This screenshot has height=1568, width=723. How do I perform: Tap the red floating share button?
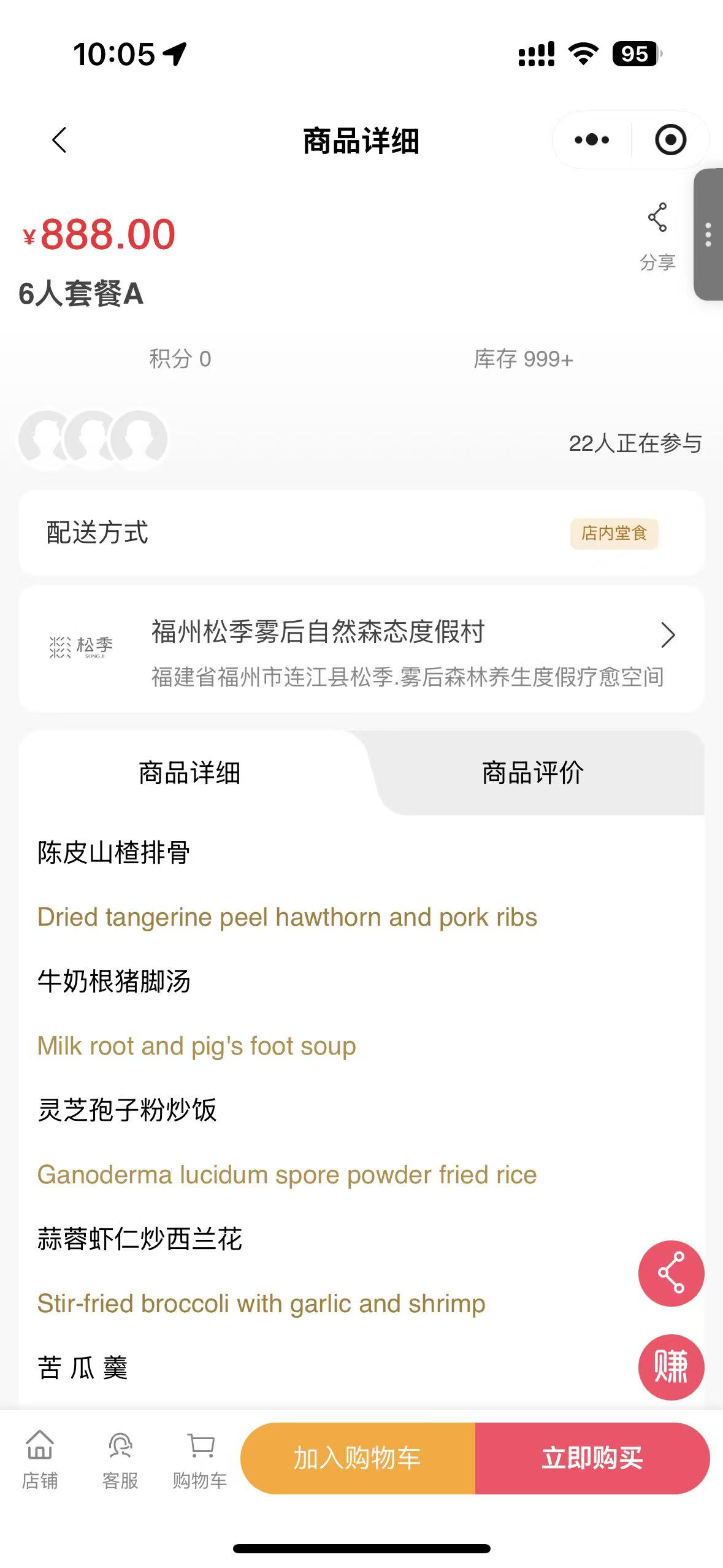click(x=671, y=1274)
